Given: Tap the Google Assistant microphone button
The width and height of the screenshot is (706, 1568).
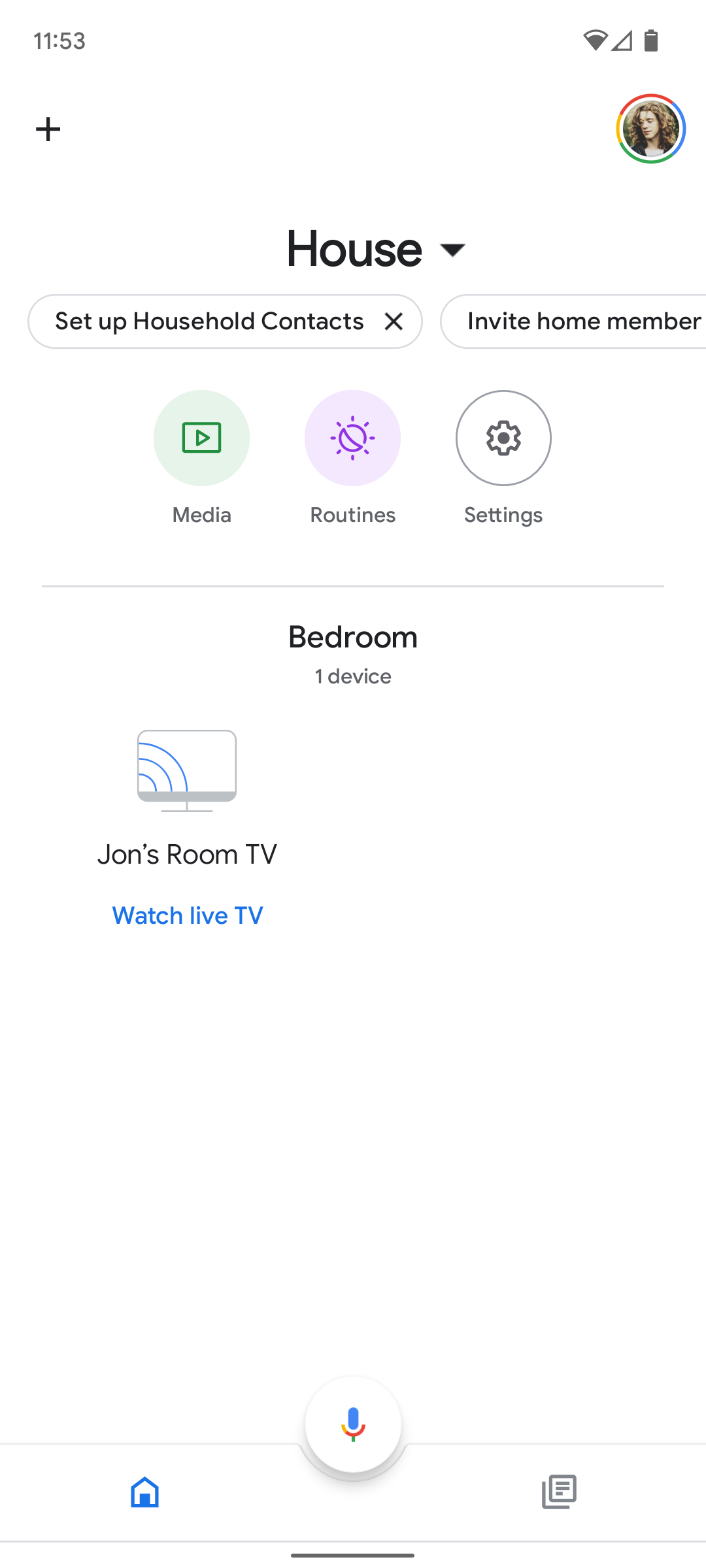Looking at the screenshot, I should [353, 1424].
